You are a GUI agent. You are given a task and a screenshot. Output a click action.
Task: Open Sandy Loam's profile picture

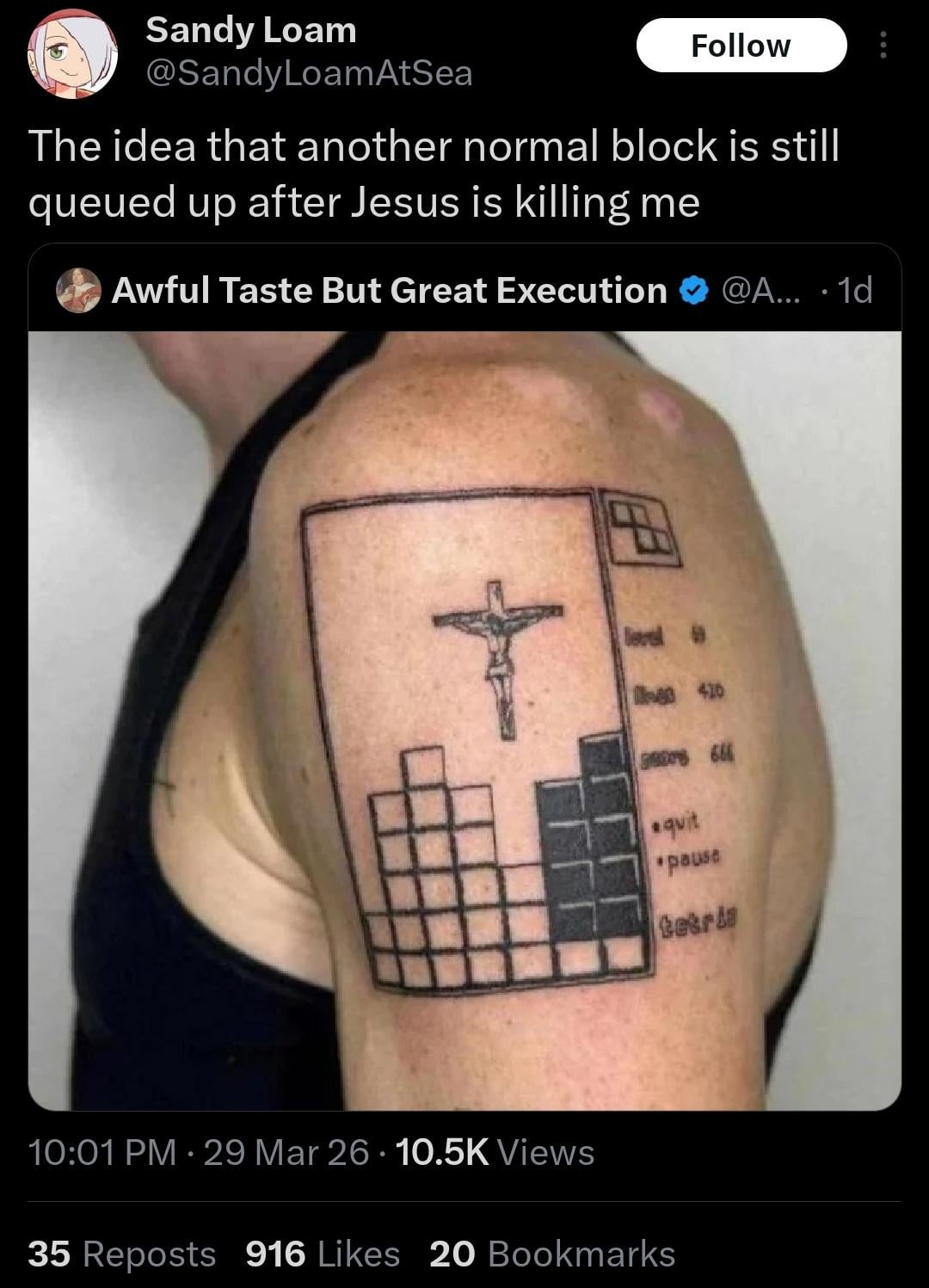point(72,53)
